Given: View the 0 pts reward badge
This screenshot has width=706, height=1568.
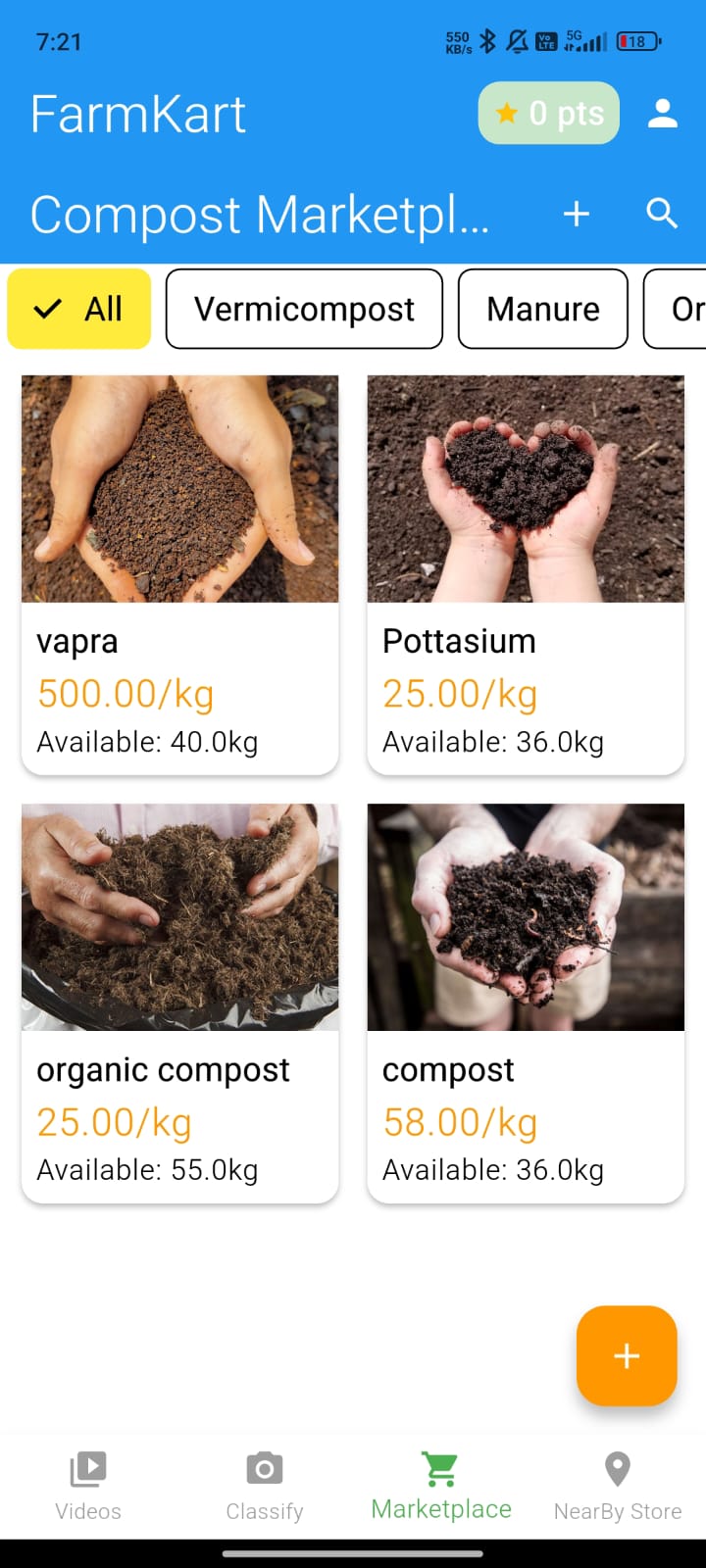Looking at the screenshot, I should coord(548,114).
